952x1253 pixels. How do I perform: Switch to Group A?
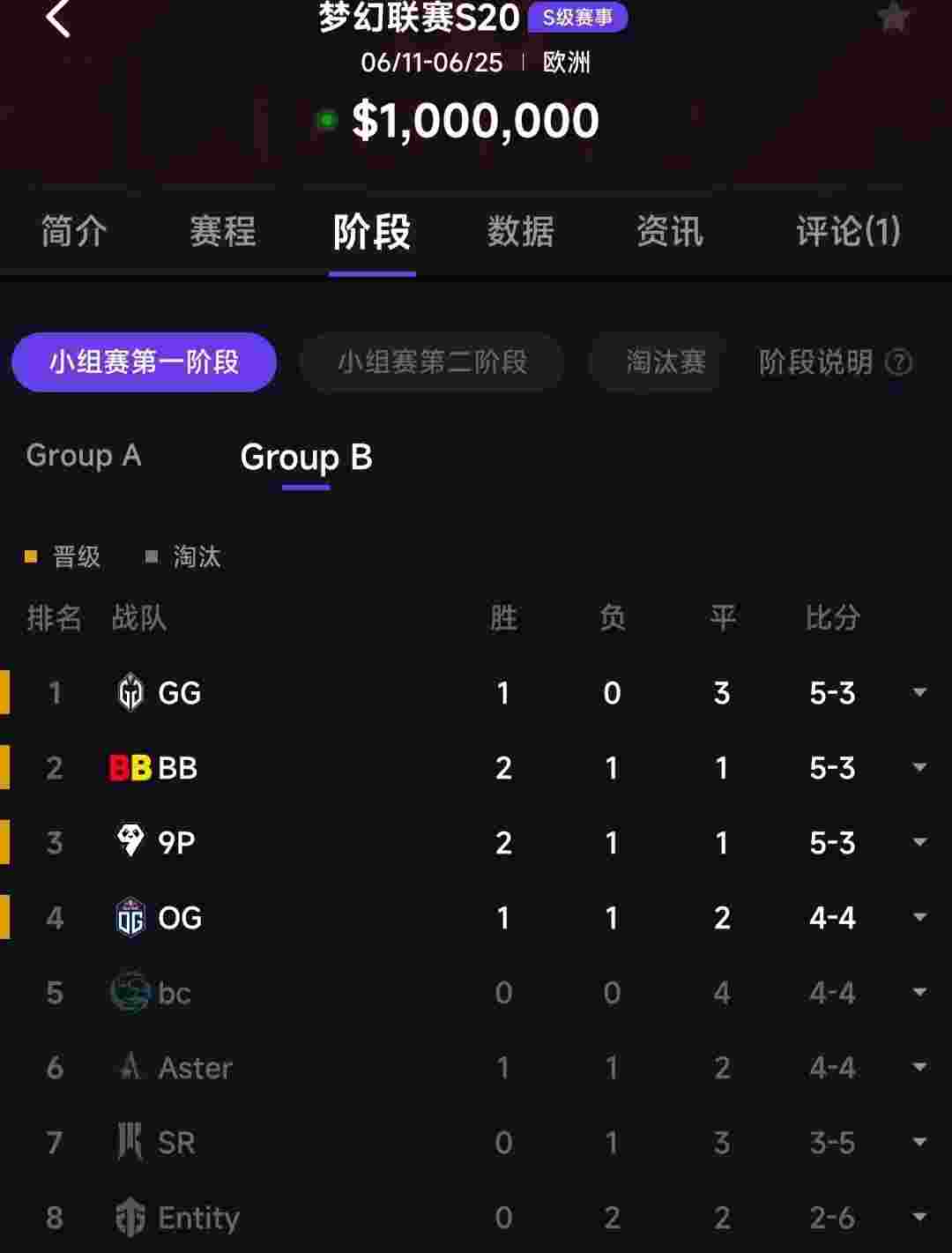(84, 456)
